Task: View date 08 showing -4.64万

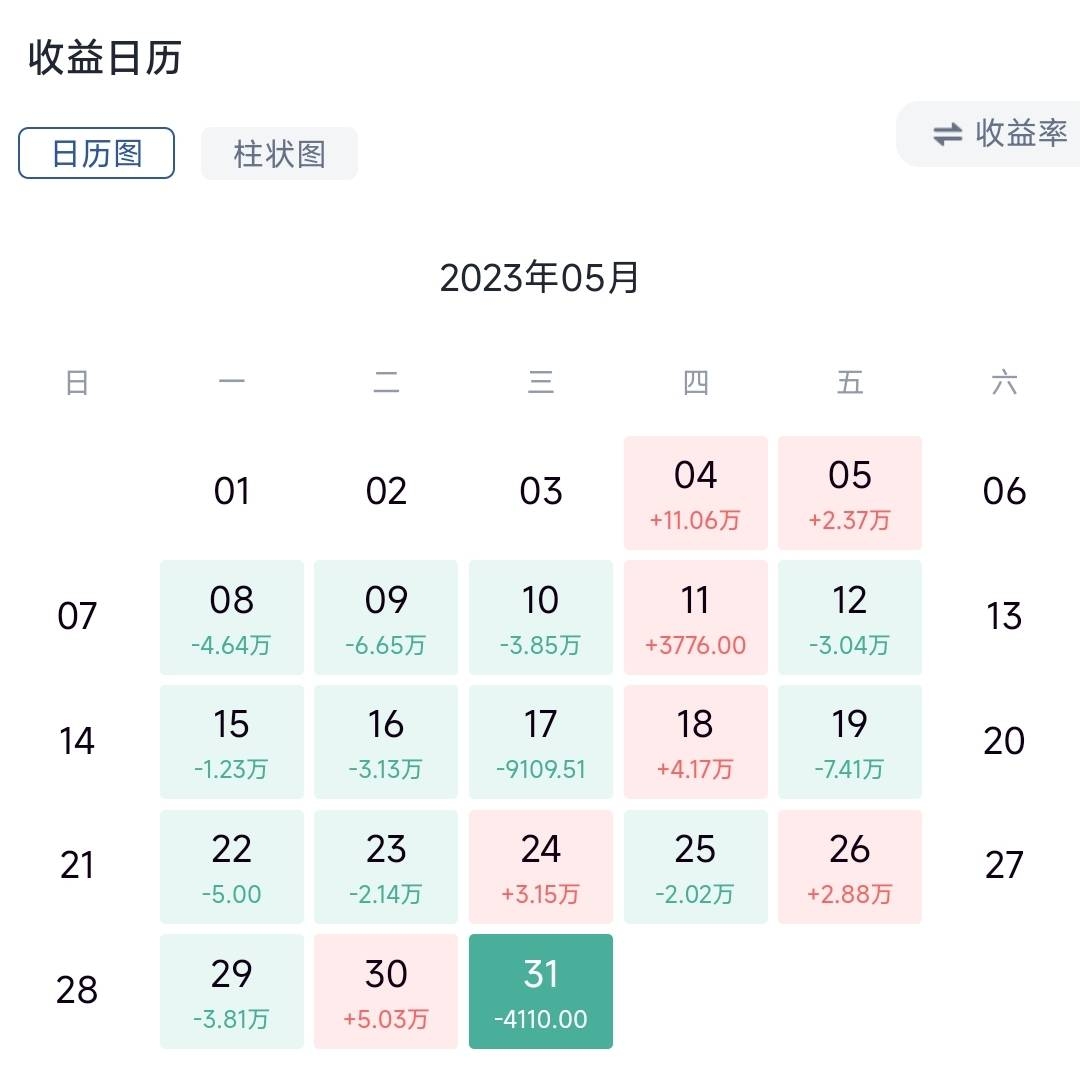Action: [232, 618]
